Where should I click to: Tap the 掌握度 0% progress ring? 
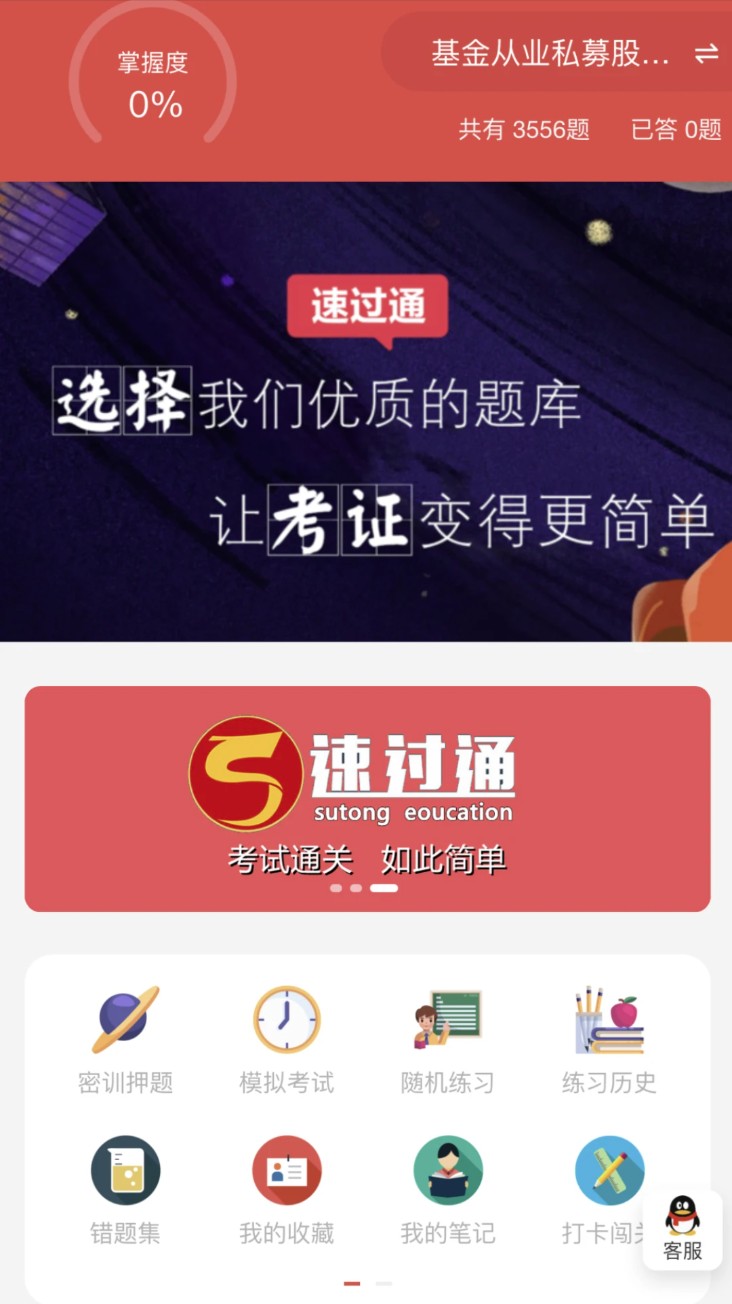(150, 80)
